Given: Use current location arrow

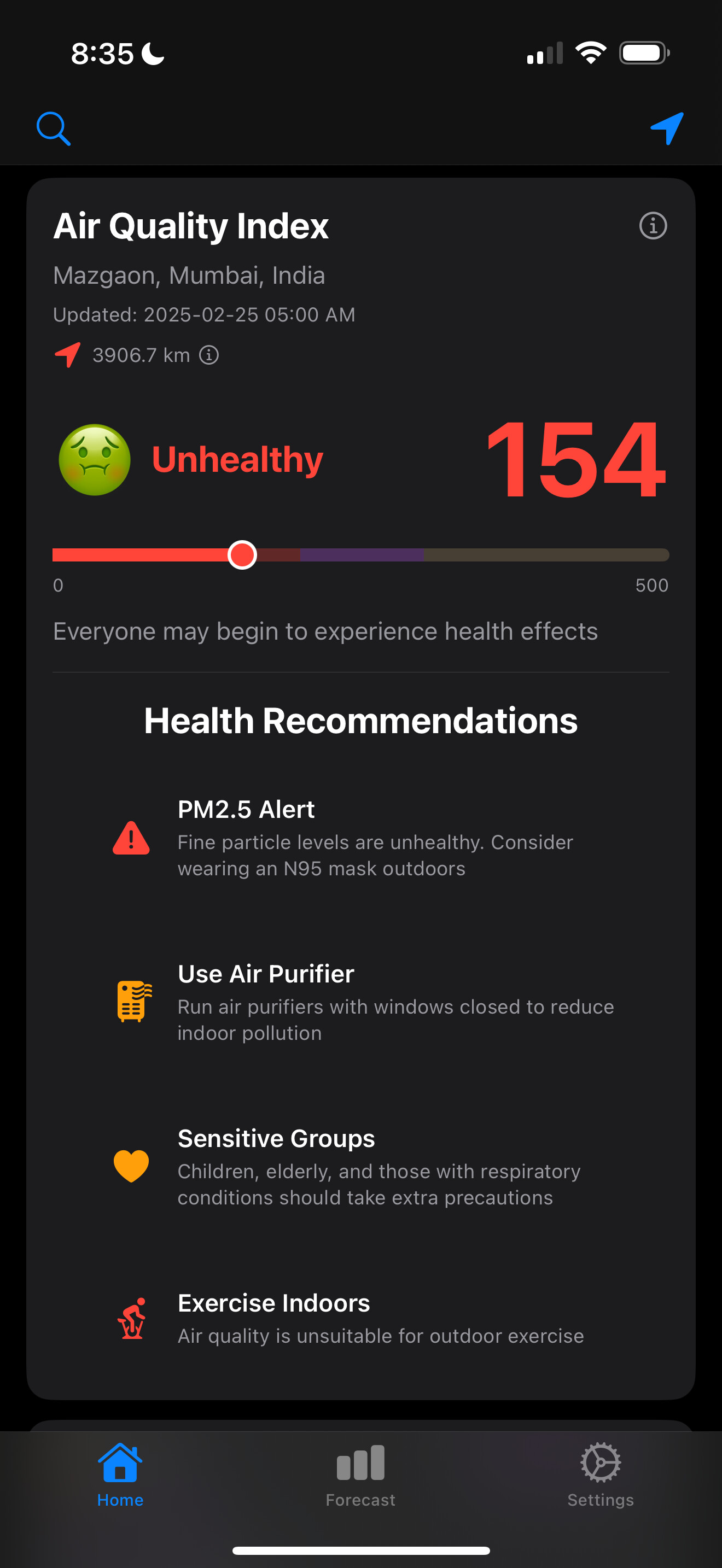Looking at the screenshot, I should [x=667, y=128].
